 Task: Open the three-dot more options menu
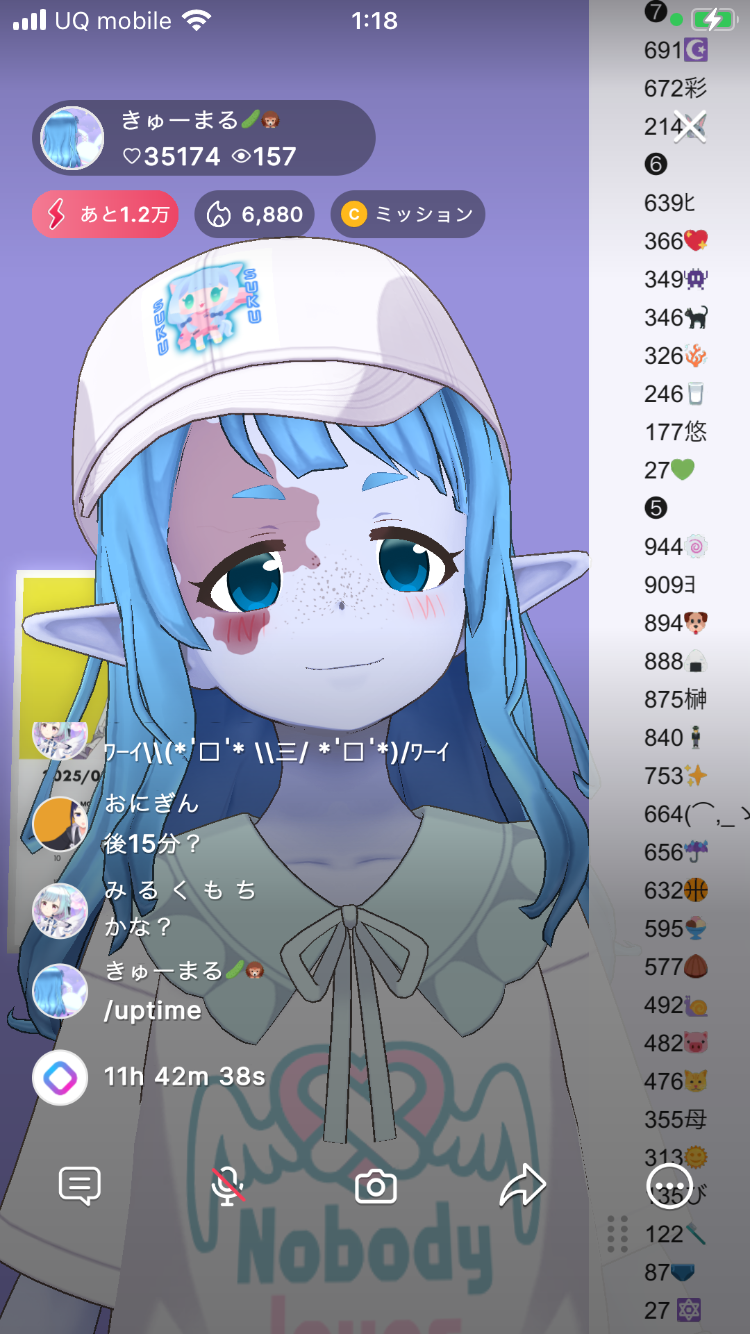tap(669, 1187)
